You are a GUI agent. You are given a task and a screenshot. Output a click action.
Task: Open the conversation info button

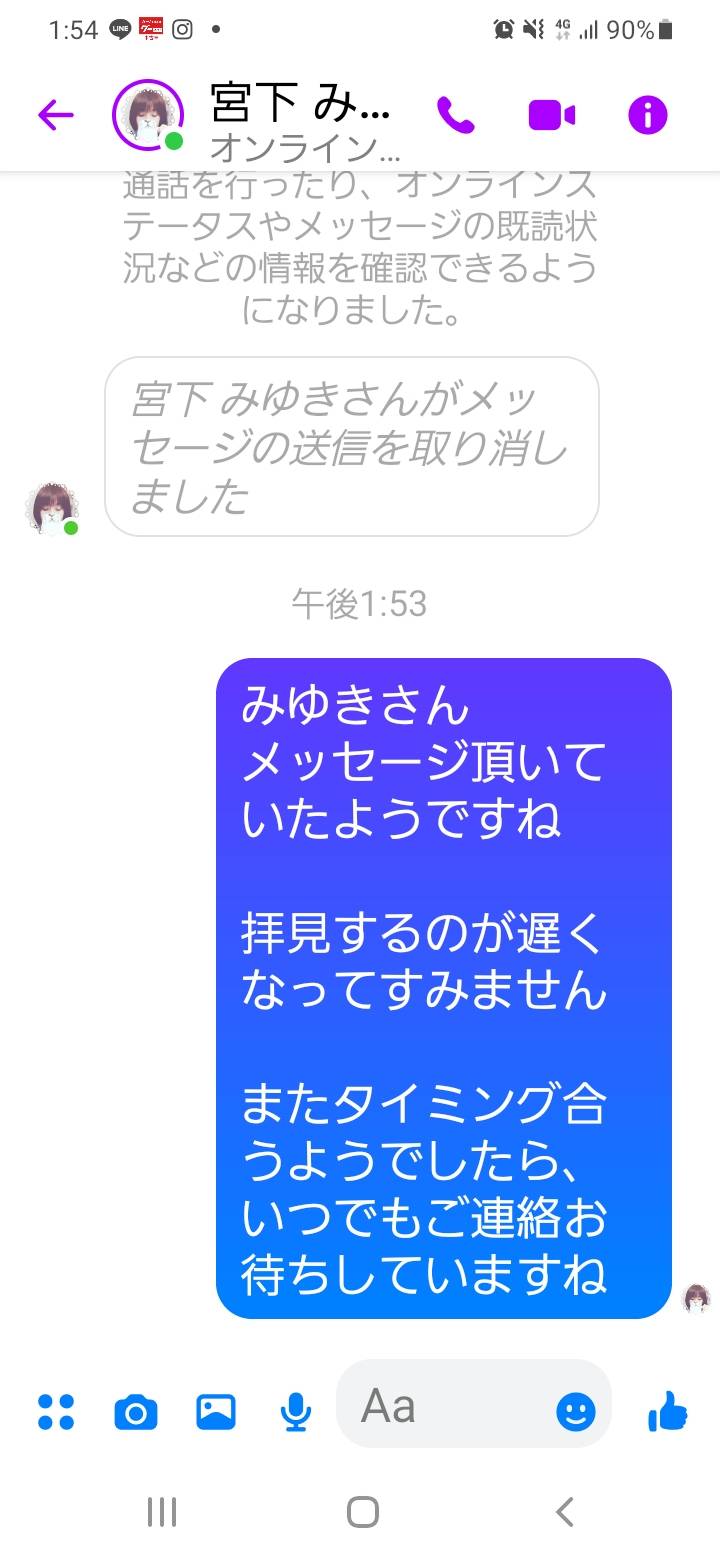pos(647,116)
